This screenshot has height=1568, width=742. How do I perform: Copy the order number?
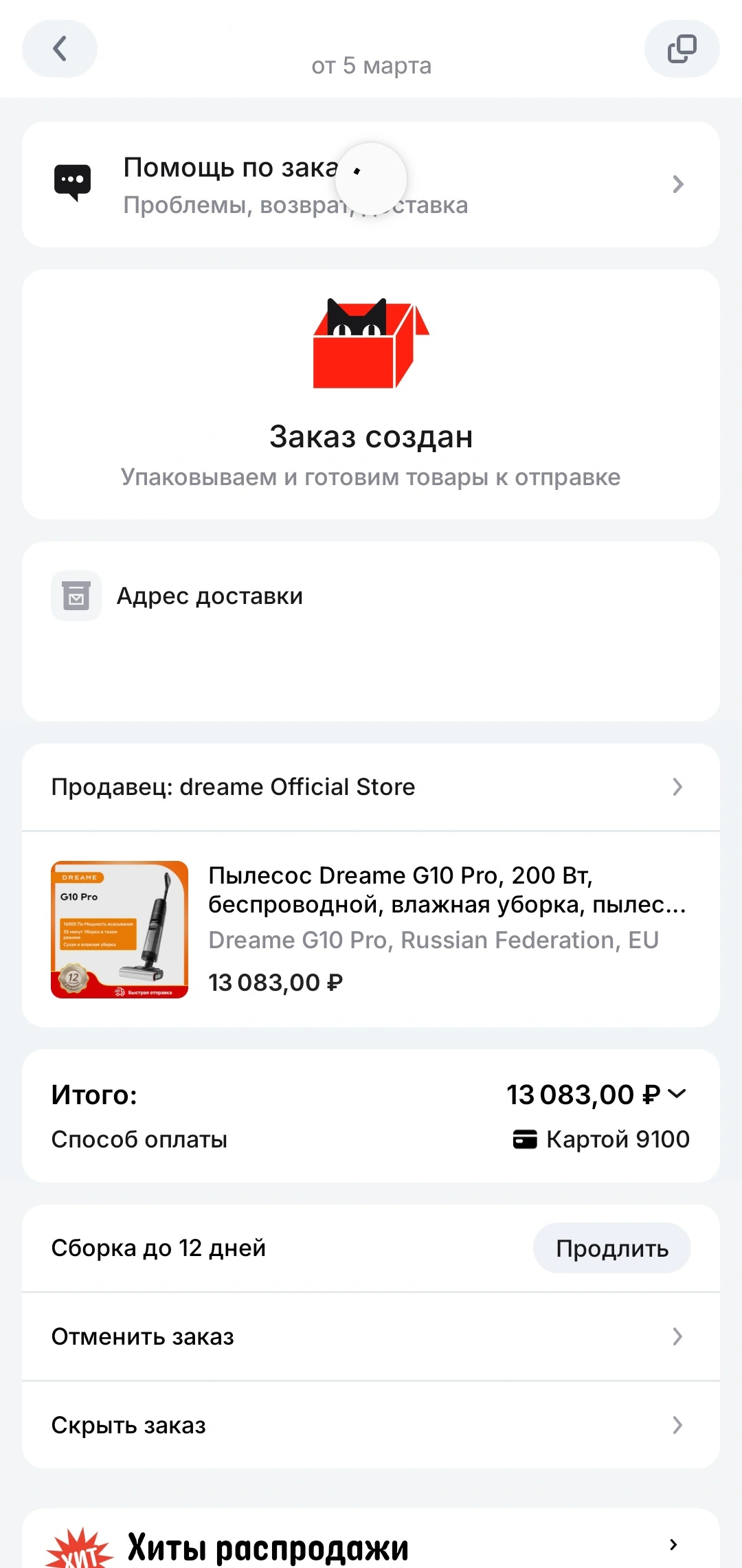682,49
